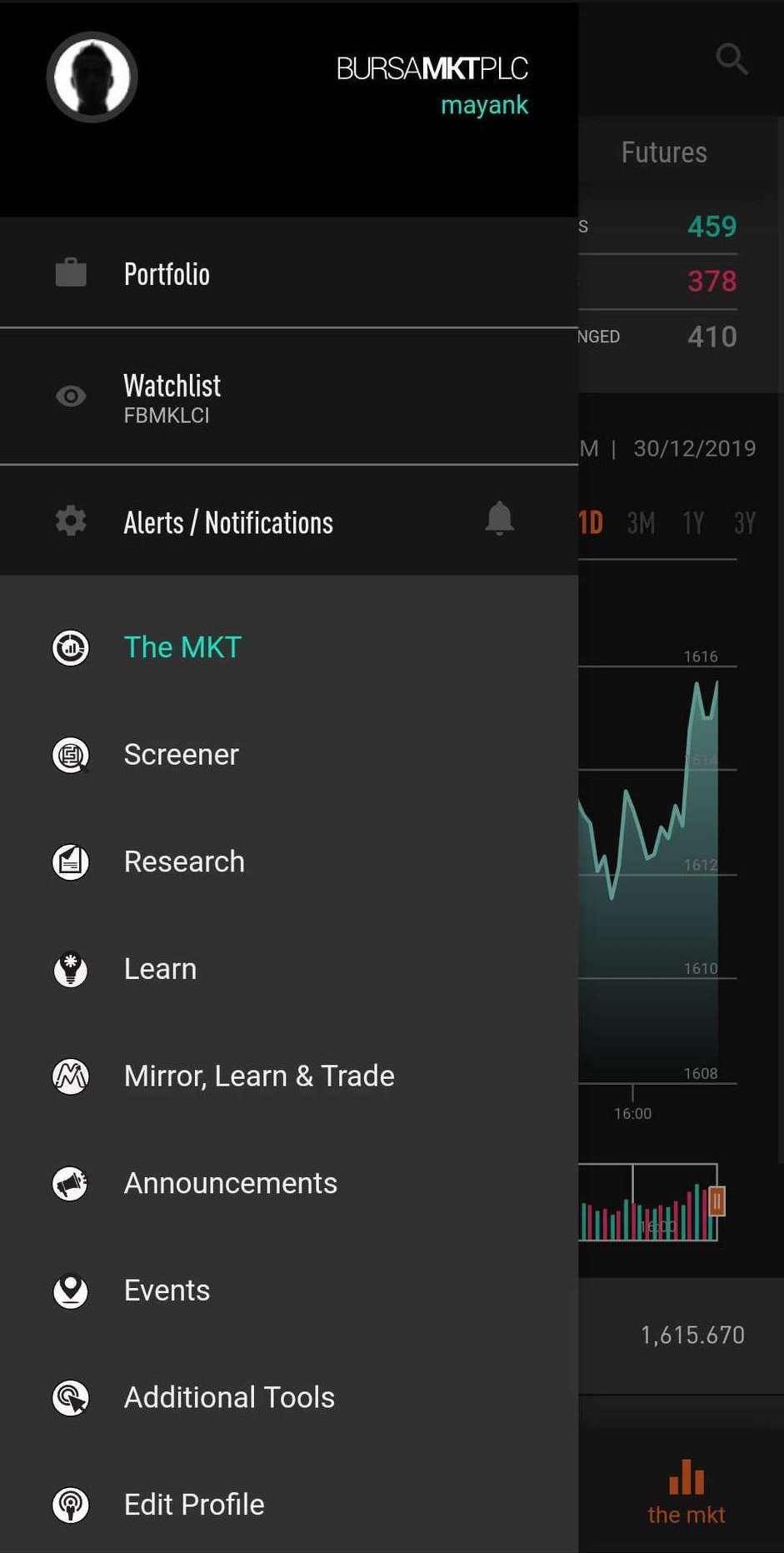Screen dimensions: 784x1553
Task: Tap the Additional Tools icon
Action: 70,1398
